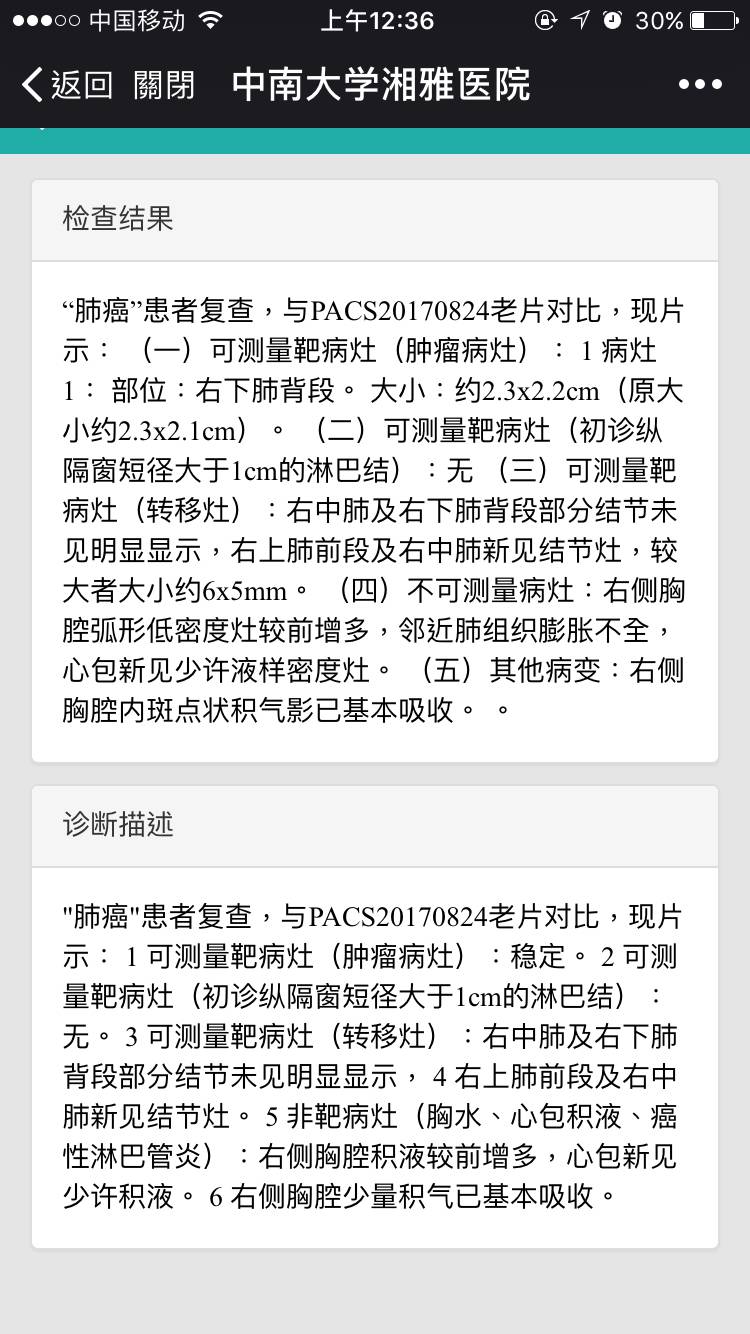This screenshot has width=750, height=1334.
Task: Open the three-dot overflow menu
Action: point(699,85)
